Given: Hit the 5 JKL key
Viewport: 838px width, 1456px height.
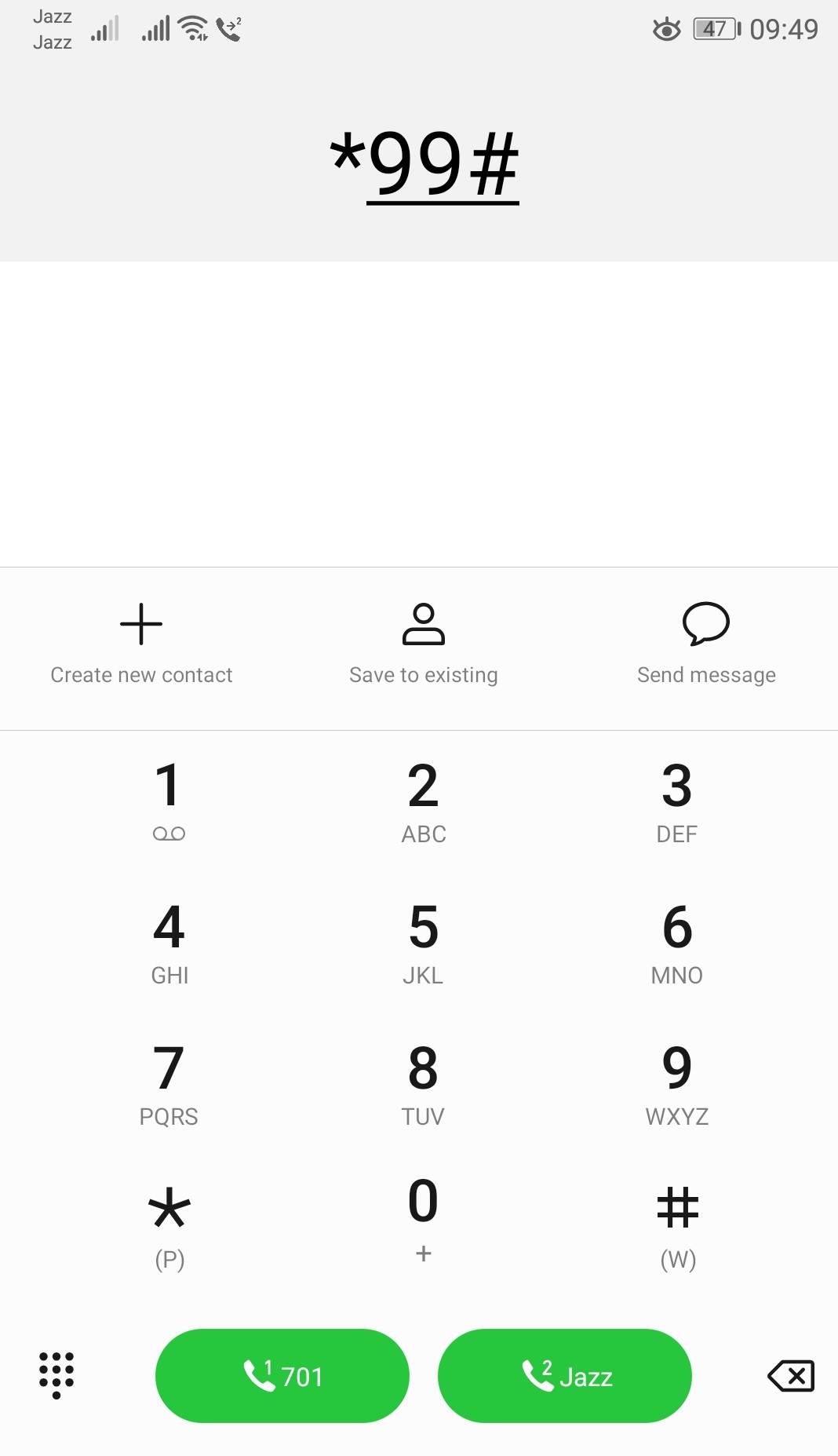Looking at the screenshot, I should pyautogui.click(x=423, y=941).
